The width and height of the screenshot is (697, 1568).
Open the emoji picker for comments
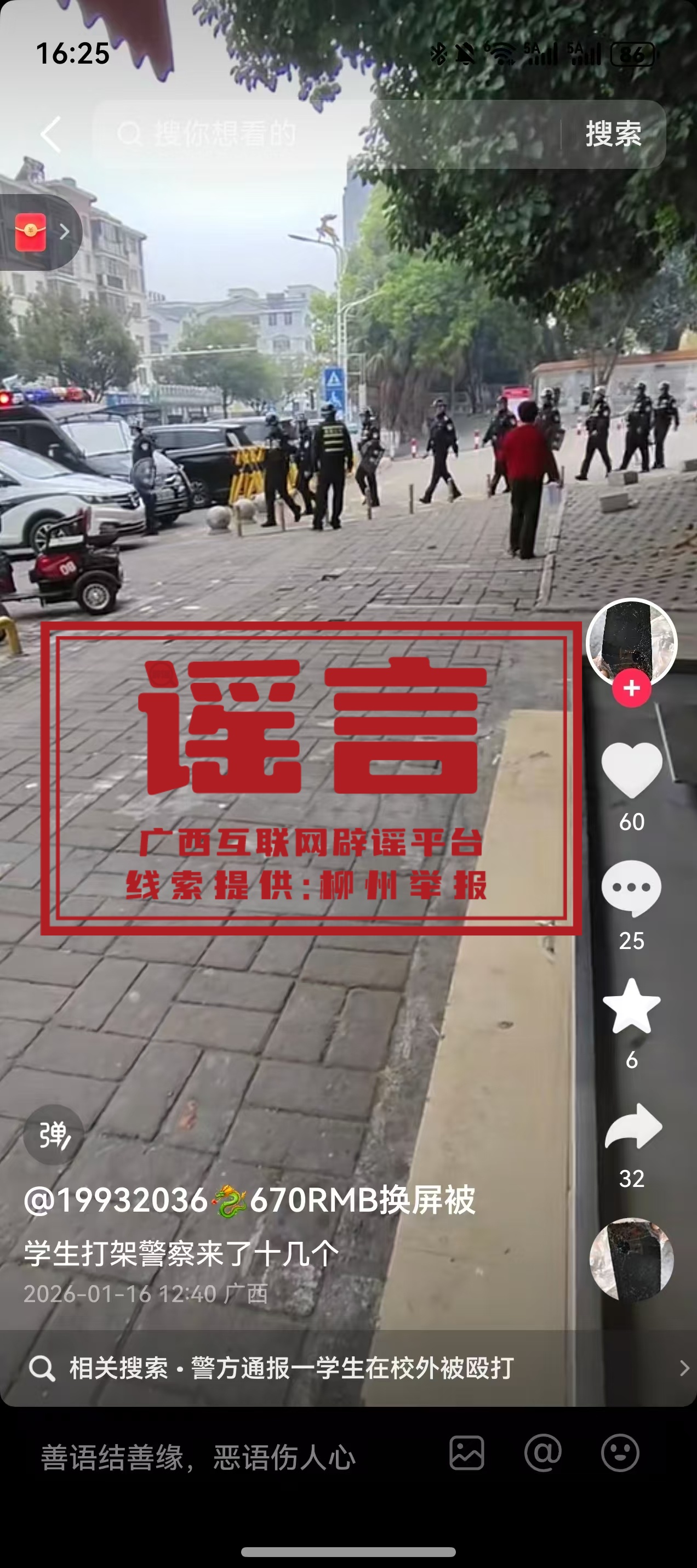[x=620, y=1453]
